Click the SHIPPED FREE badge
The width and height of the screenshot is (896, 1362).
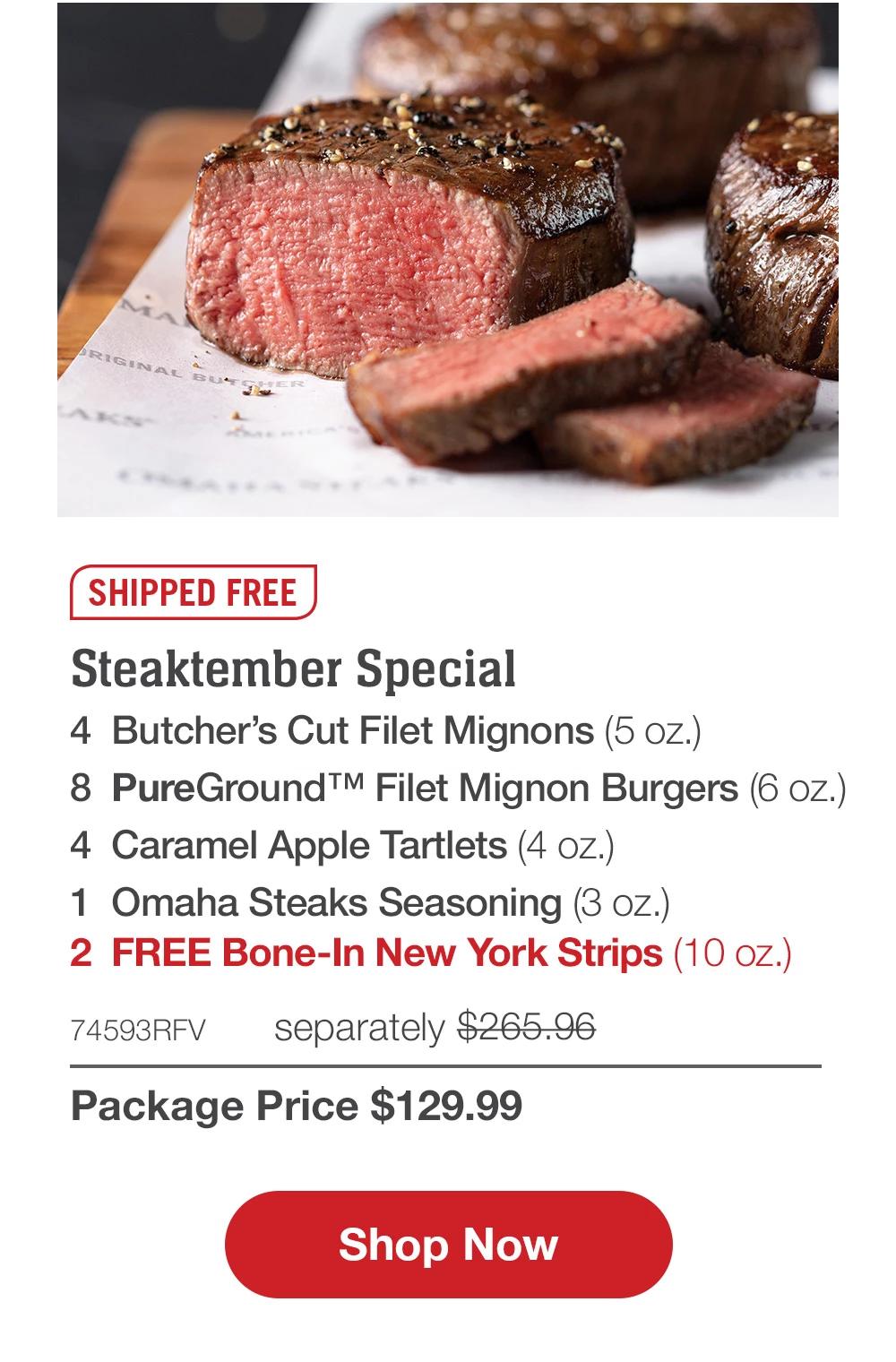point(193,591)
